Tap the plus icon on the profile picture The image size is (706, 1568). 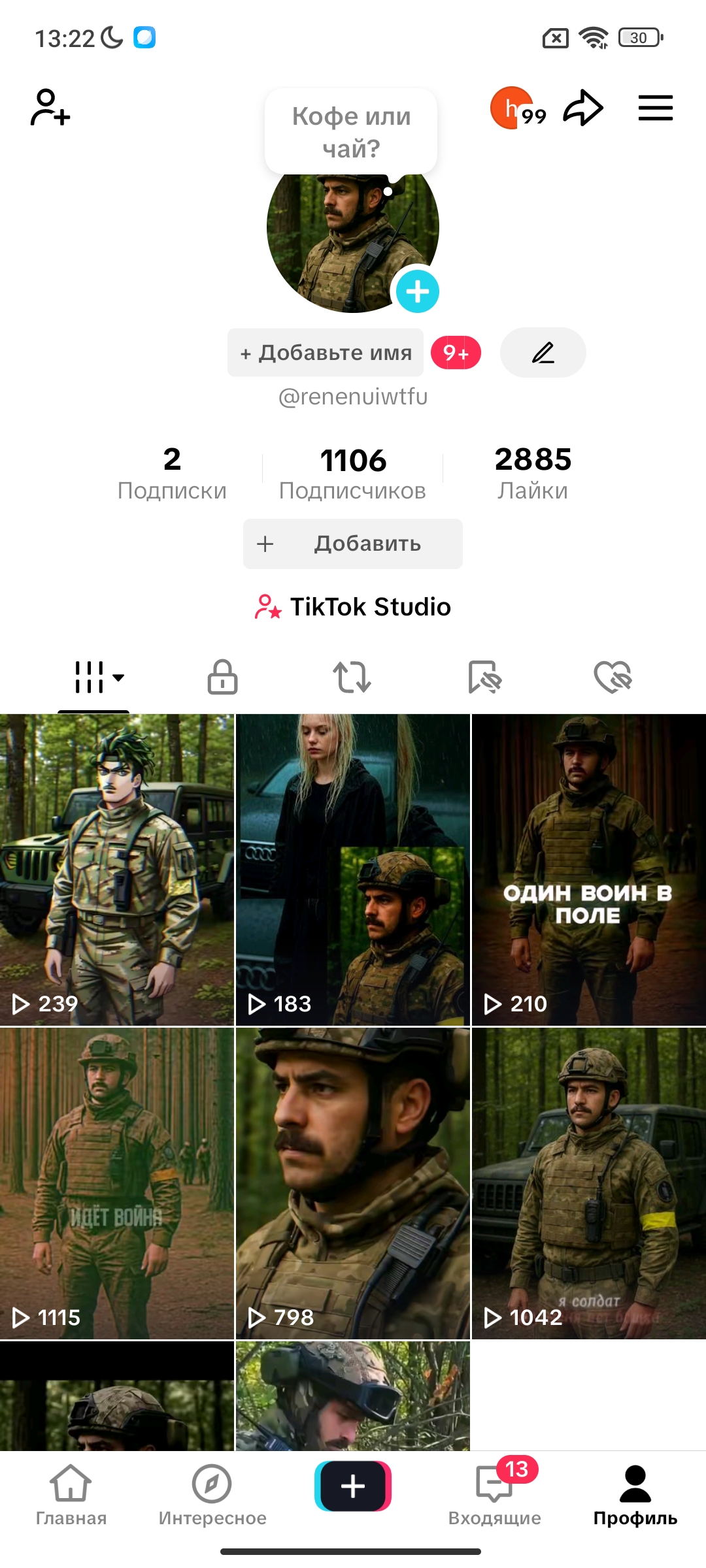[x=417, y=292]
